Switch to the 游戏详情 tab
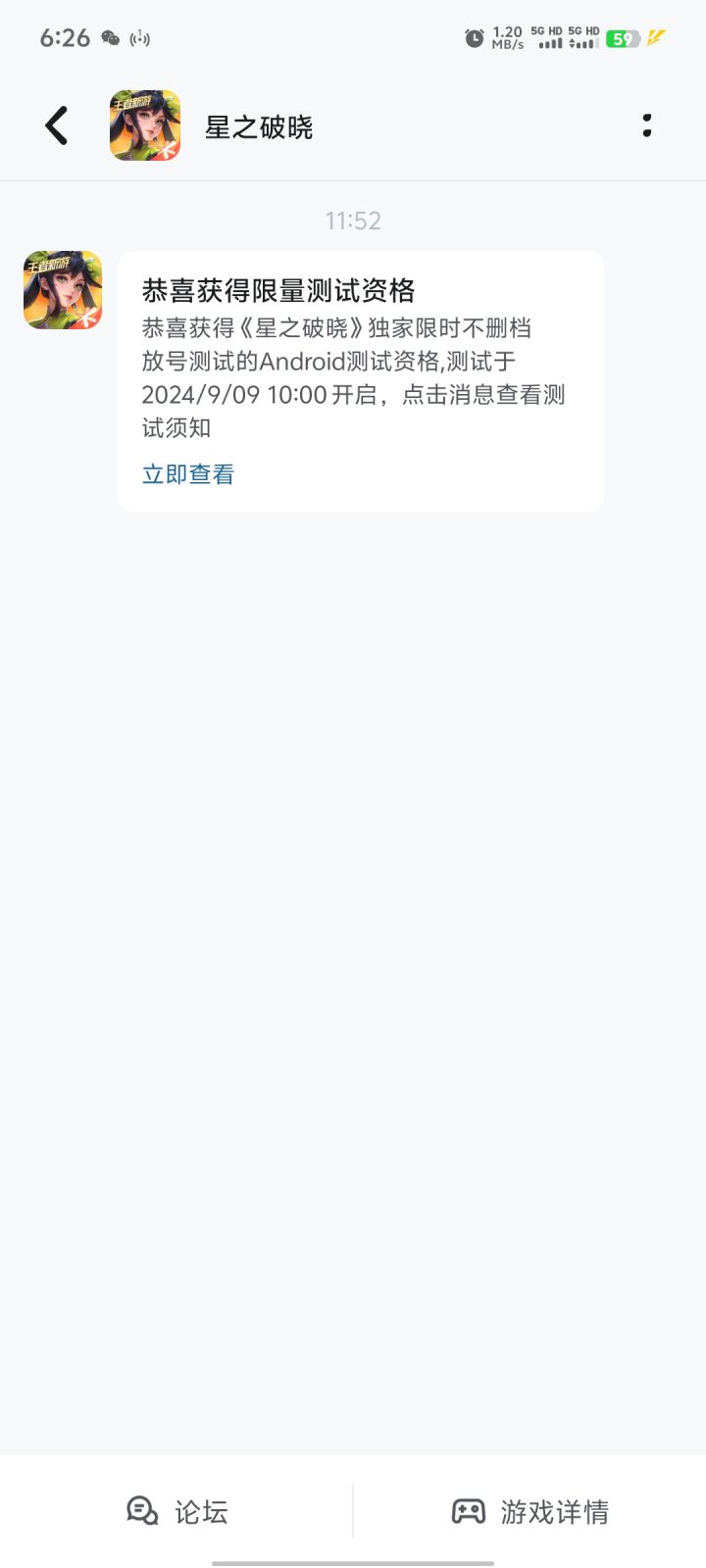The width and height of the screenshot is (706, 1568). (x=529, y=1512)
